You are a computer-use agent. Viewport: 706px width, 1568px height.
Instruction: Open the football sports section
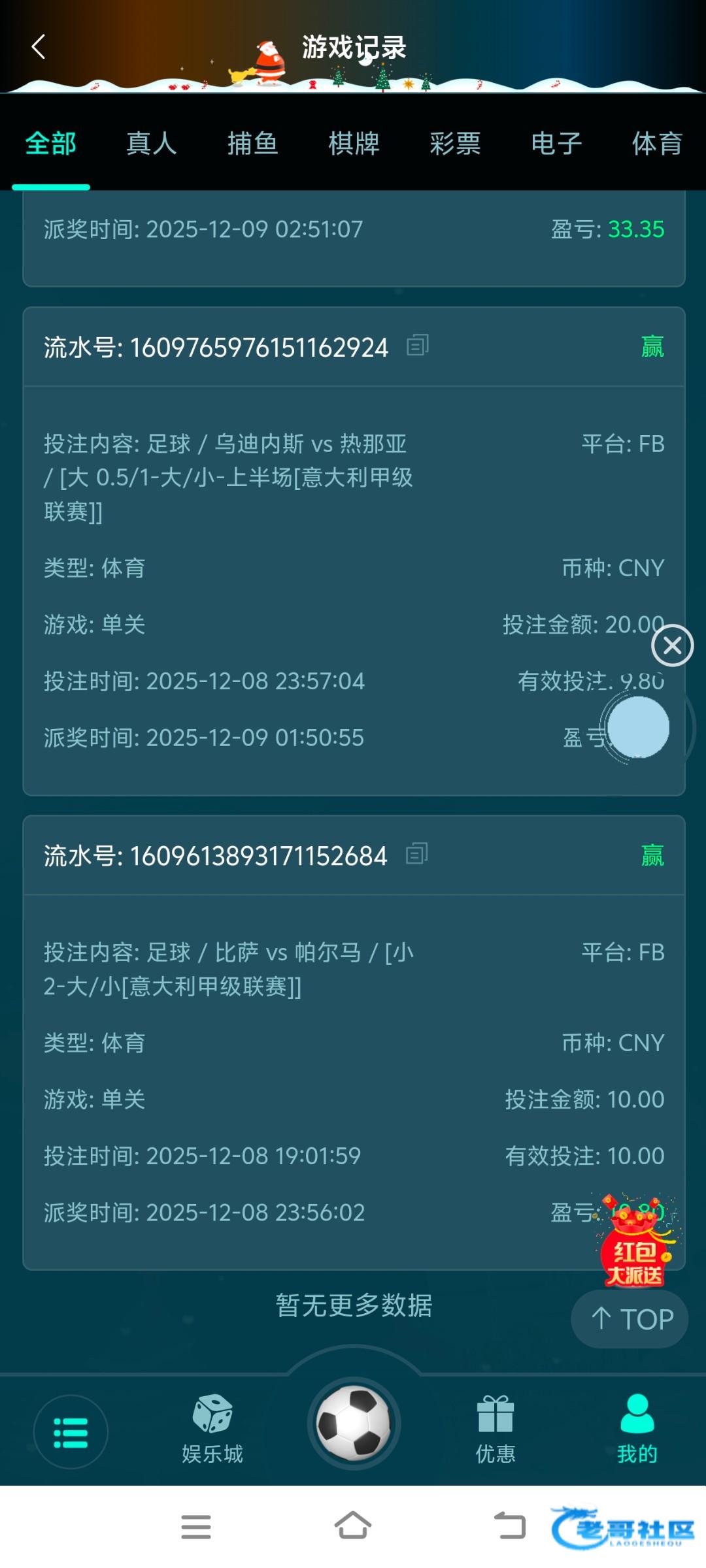click(x=354, y=1423)
